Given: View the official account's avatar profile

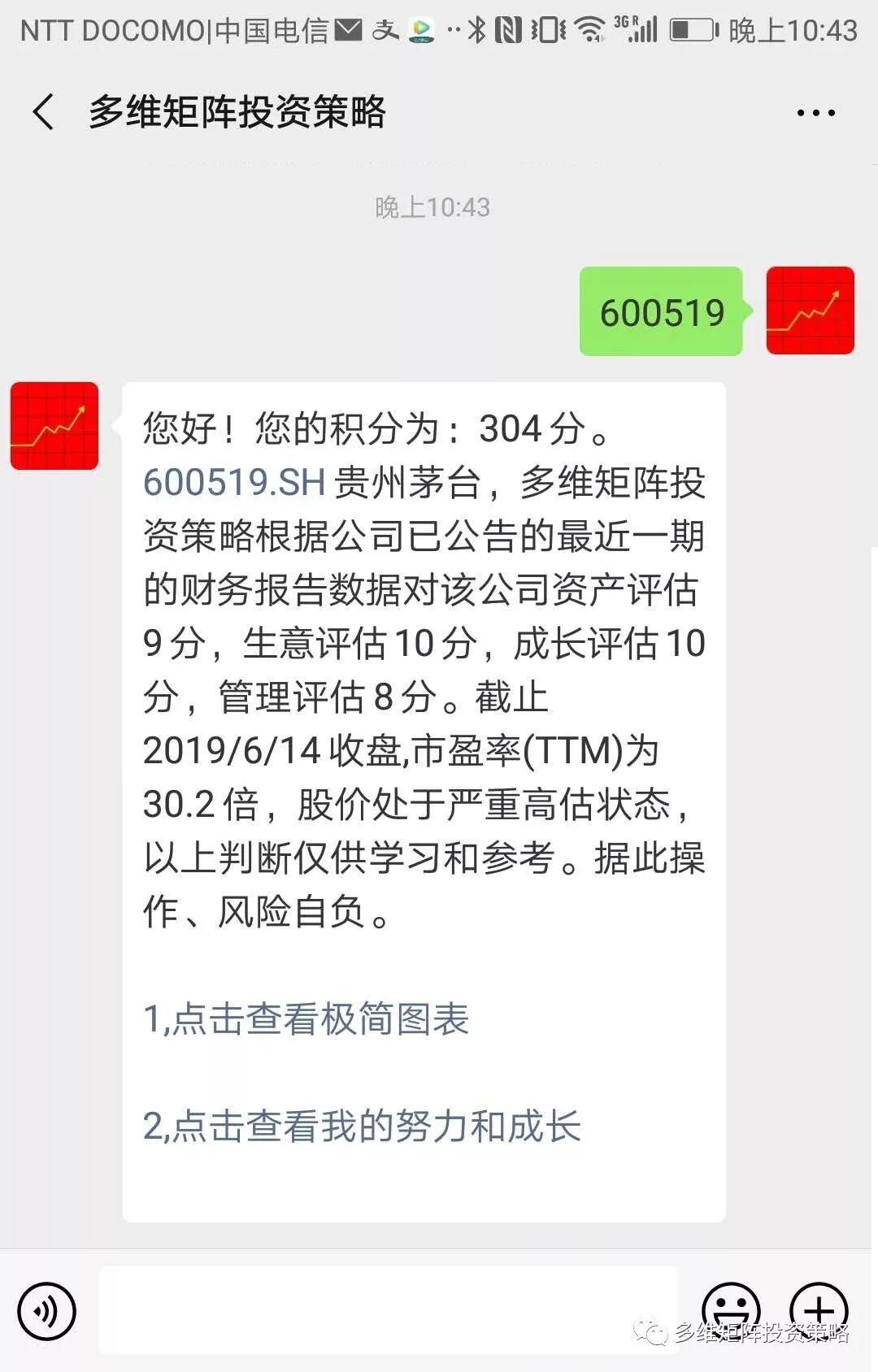Looking at the screenshot, I should pyautogui.click(x=54, y=426).
